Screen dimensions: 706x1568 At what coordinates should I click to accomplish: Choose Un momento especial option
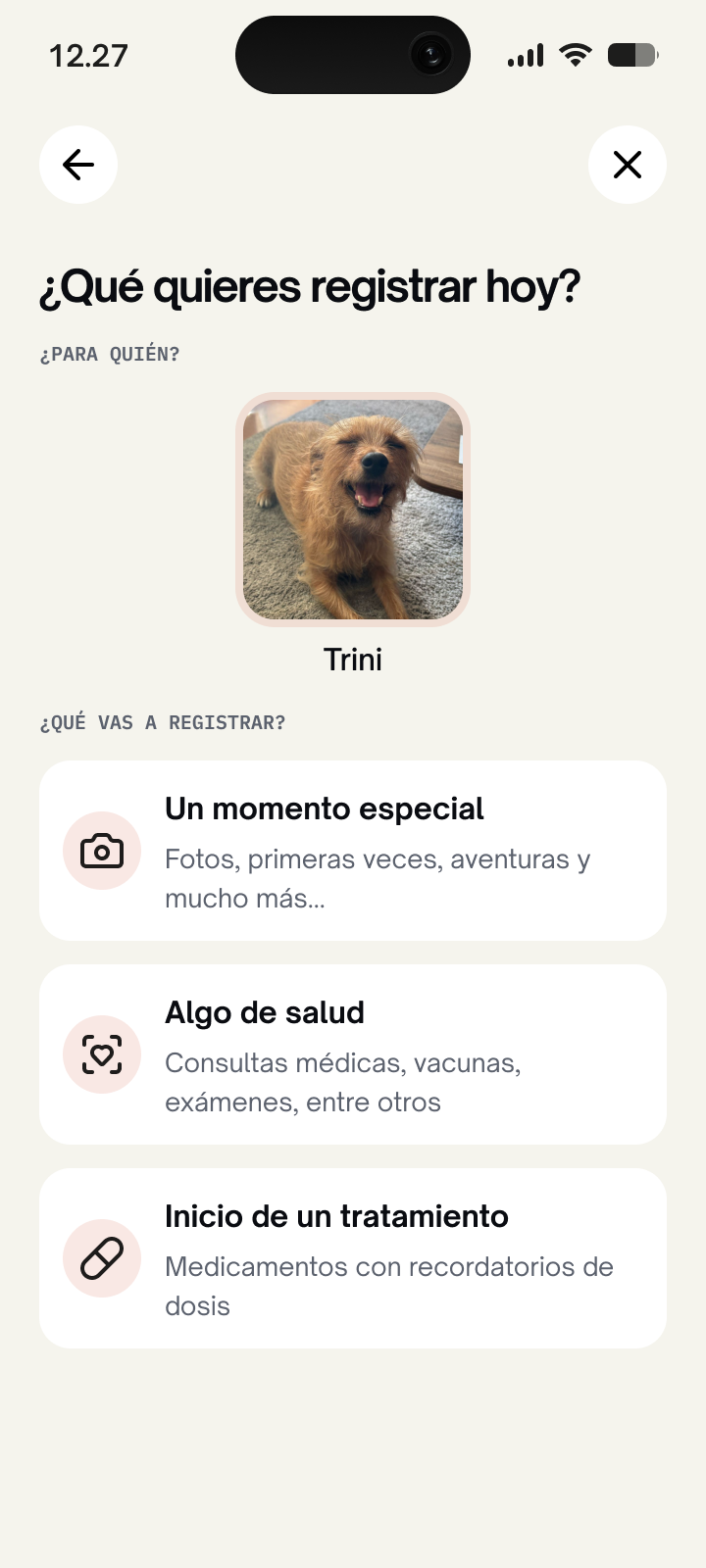[x=353, y=851]
